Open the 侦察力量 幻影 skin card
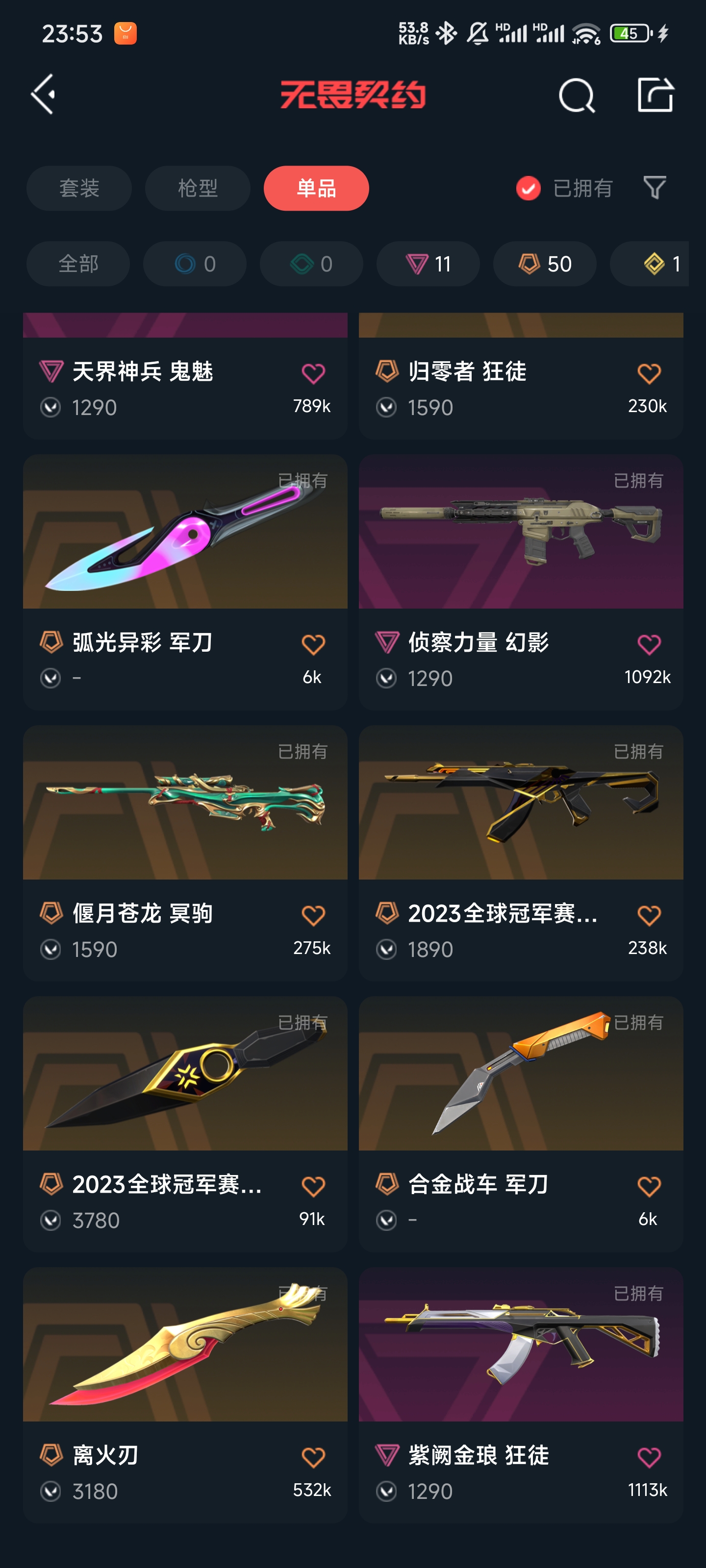Screen dimensions: 706x1568 (x=521, y=582)
